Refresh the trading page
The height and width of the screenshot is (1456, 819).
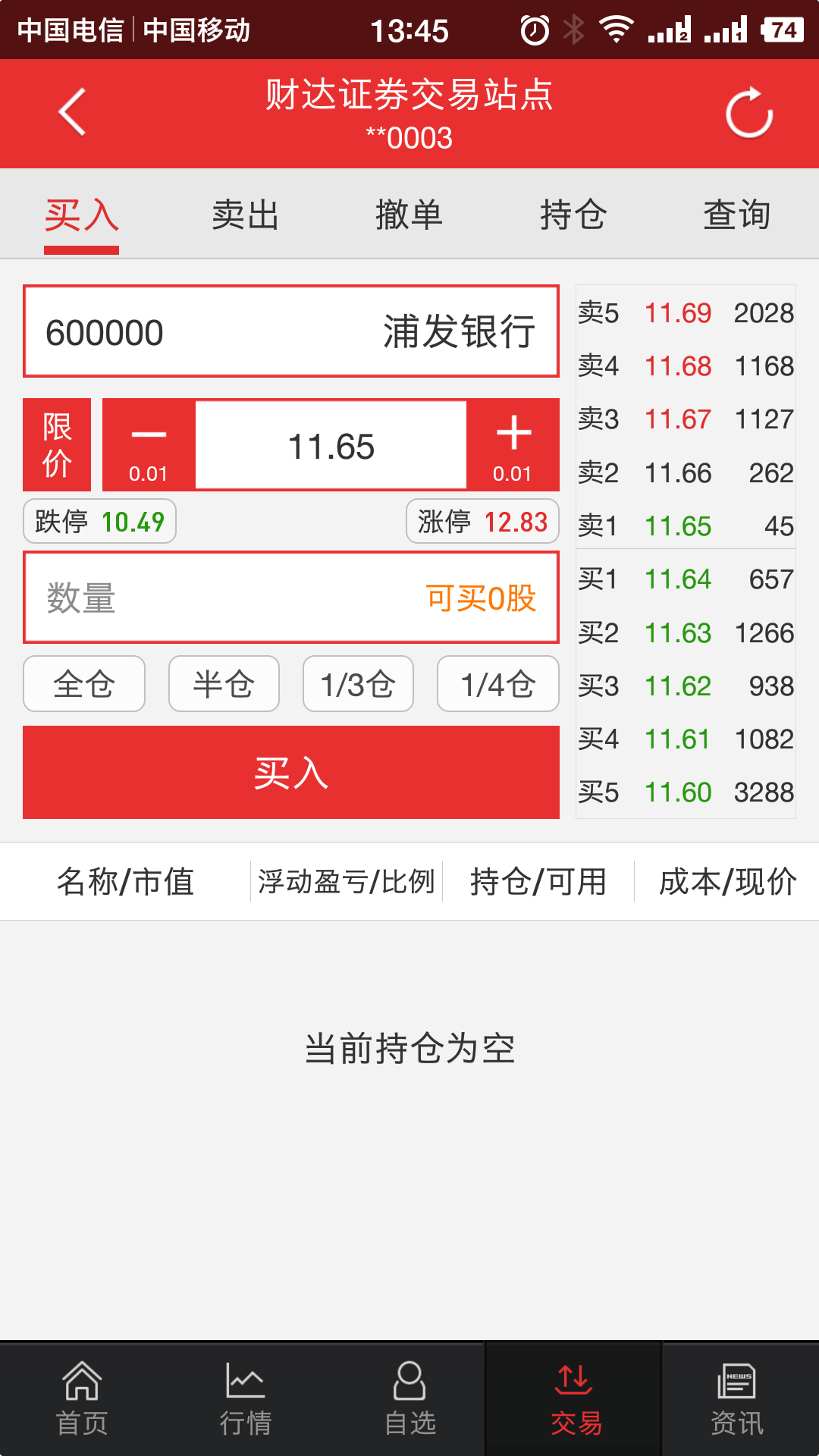[x=748, y=114]
